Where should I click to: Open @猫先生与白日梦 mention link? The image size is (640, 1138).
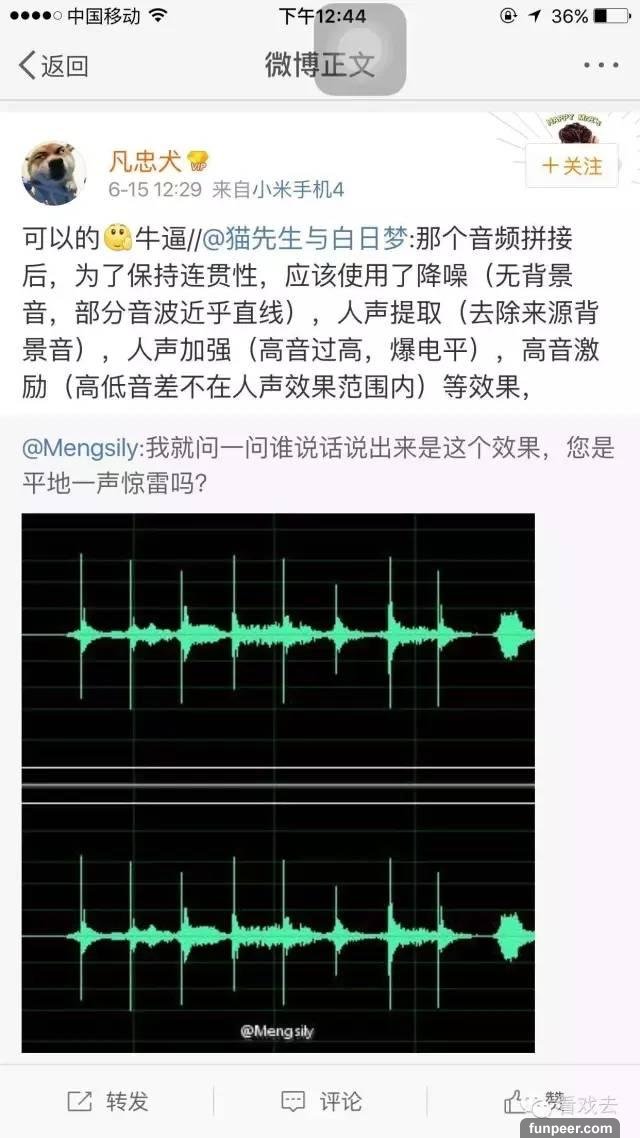pos(307,239)
